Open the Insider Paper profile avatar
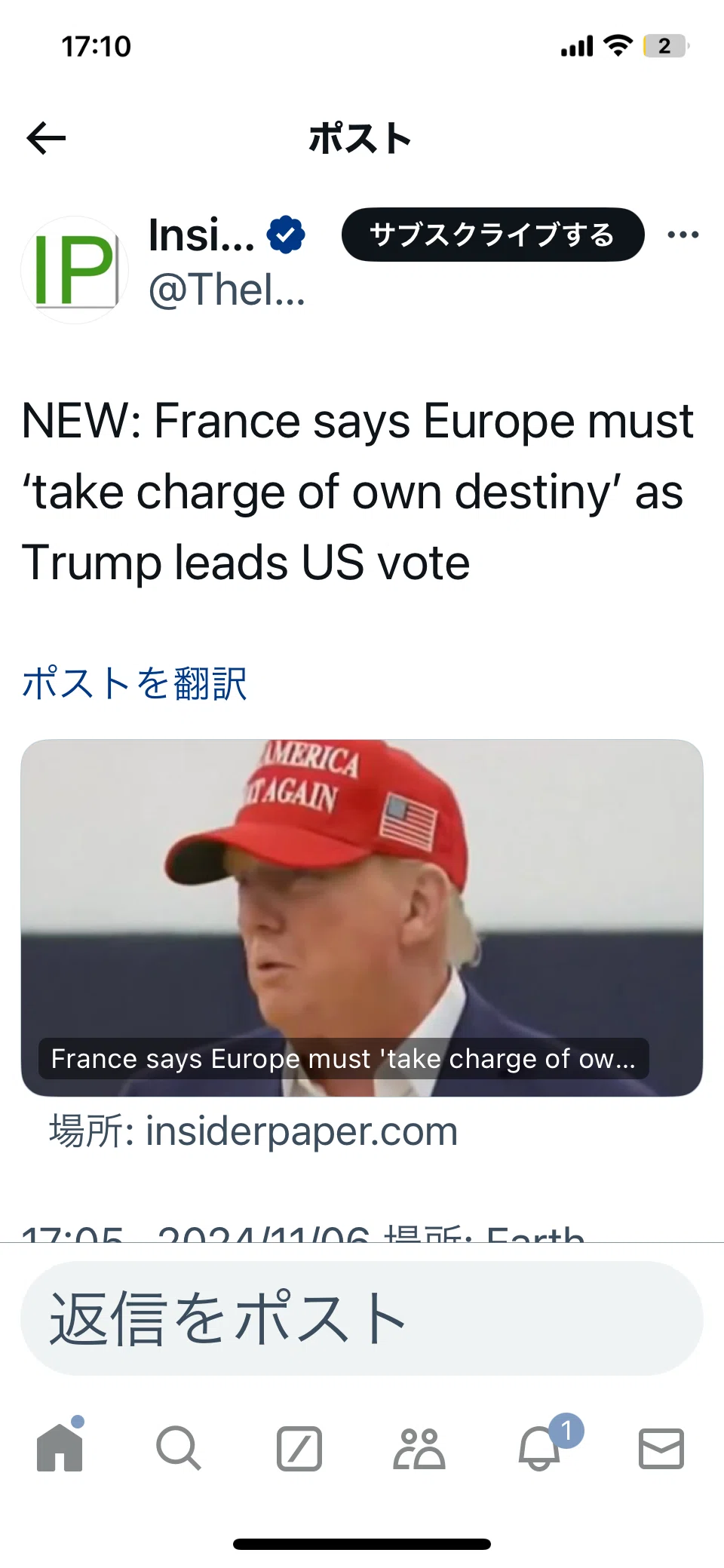Viewport: 724px width, 1568px height. (75, 270)
